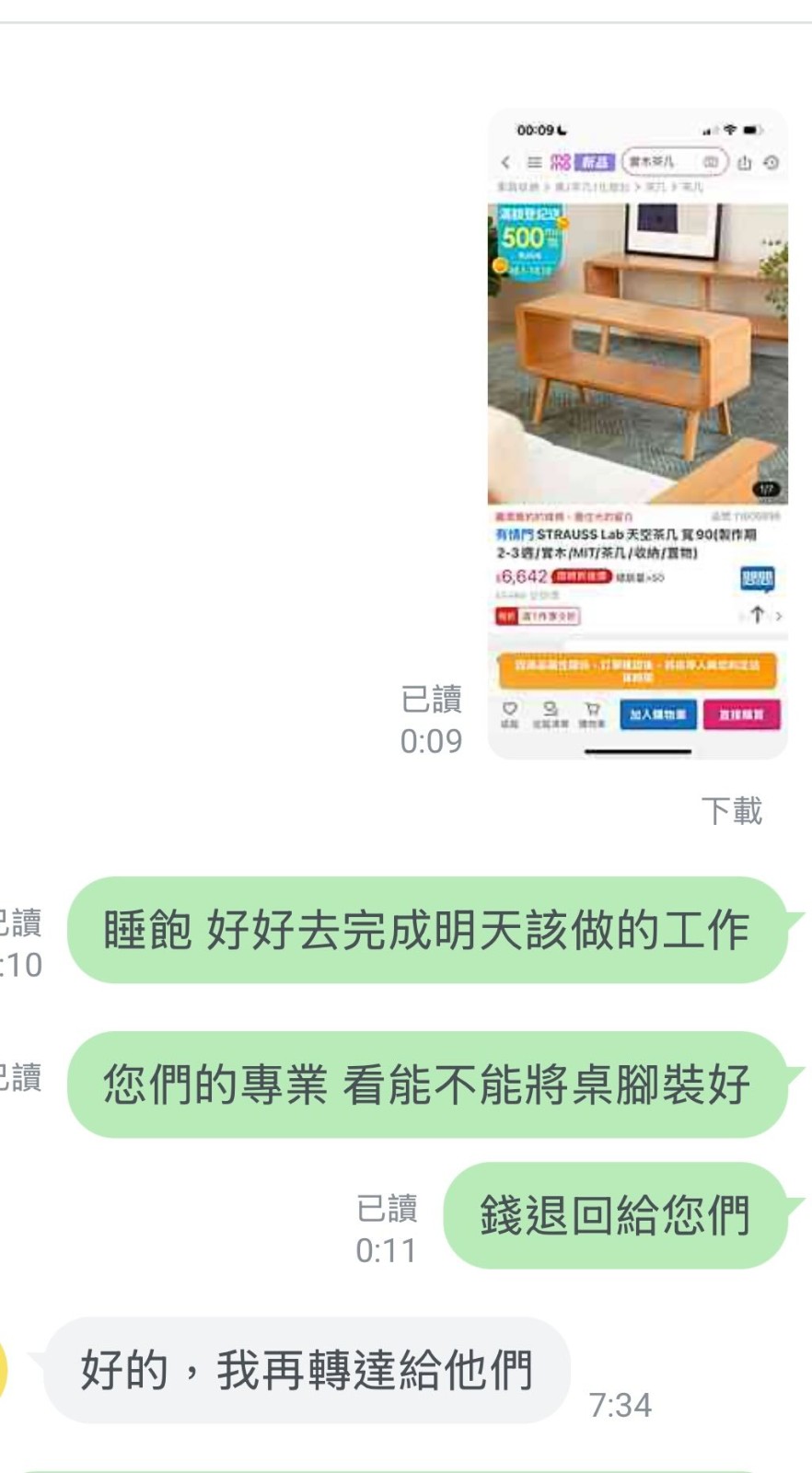The width and height of the screenshot is (812, 1473).
Task: Tap 下載 to download the image
Action: click(732, 810)
